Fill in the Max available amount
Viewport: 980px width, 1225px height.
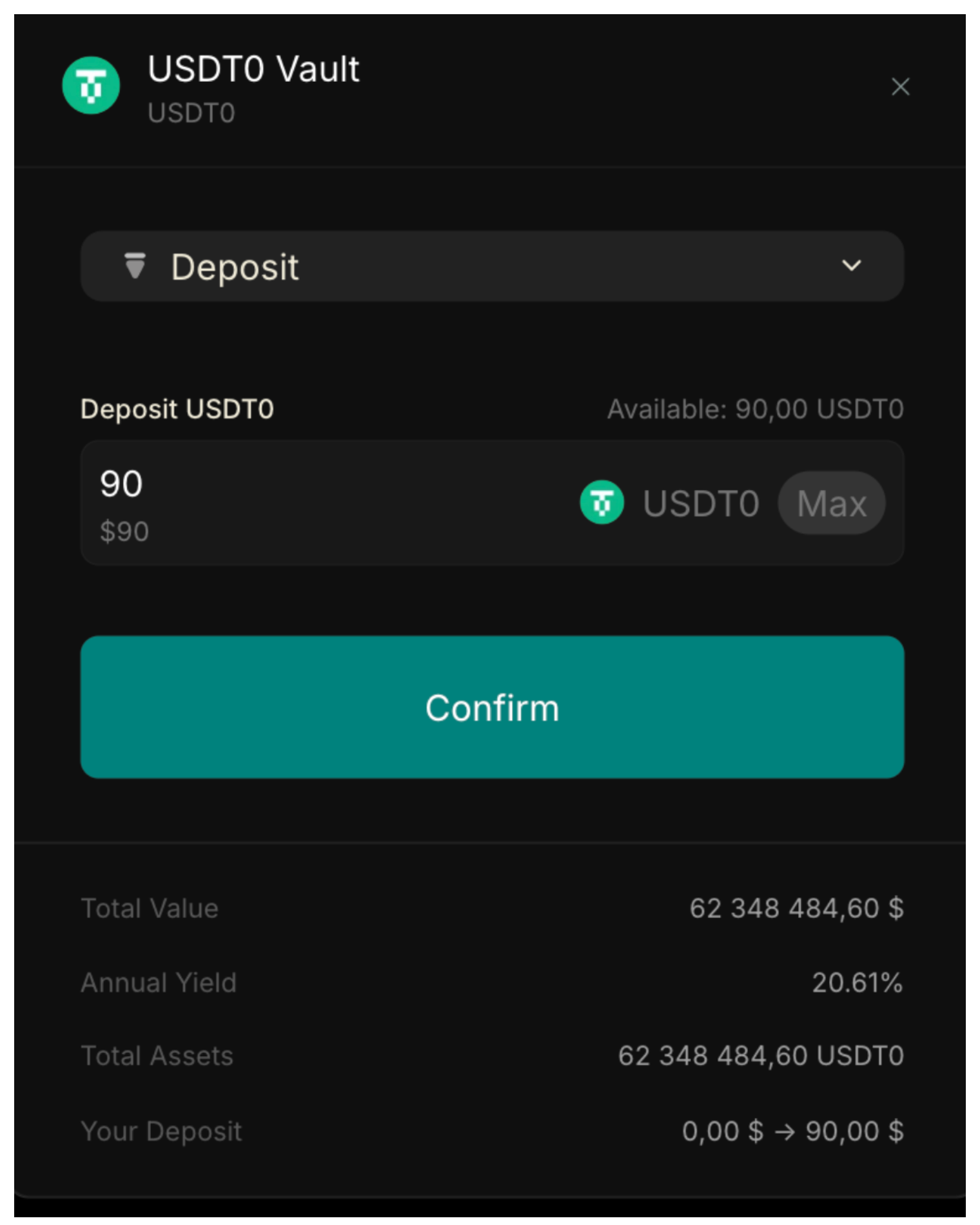[x=830, y=503]
